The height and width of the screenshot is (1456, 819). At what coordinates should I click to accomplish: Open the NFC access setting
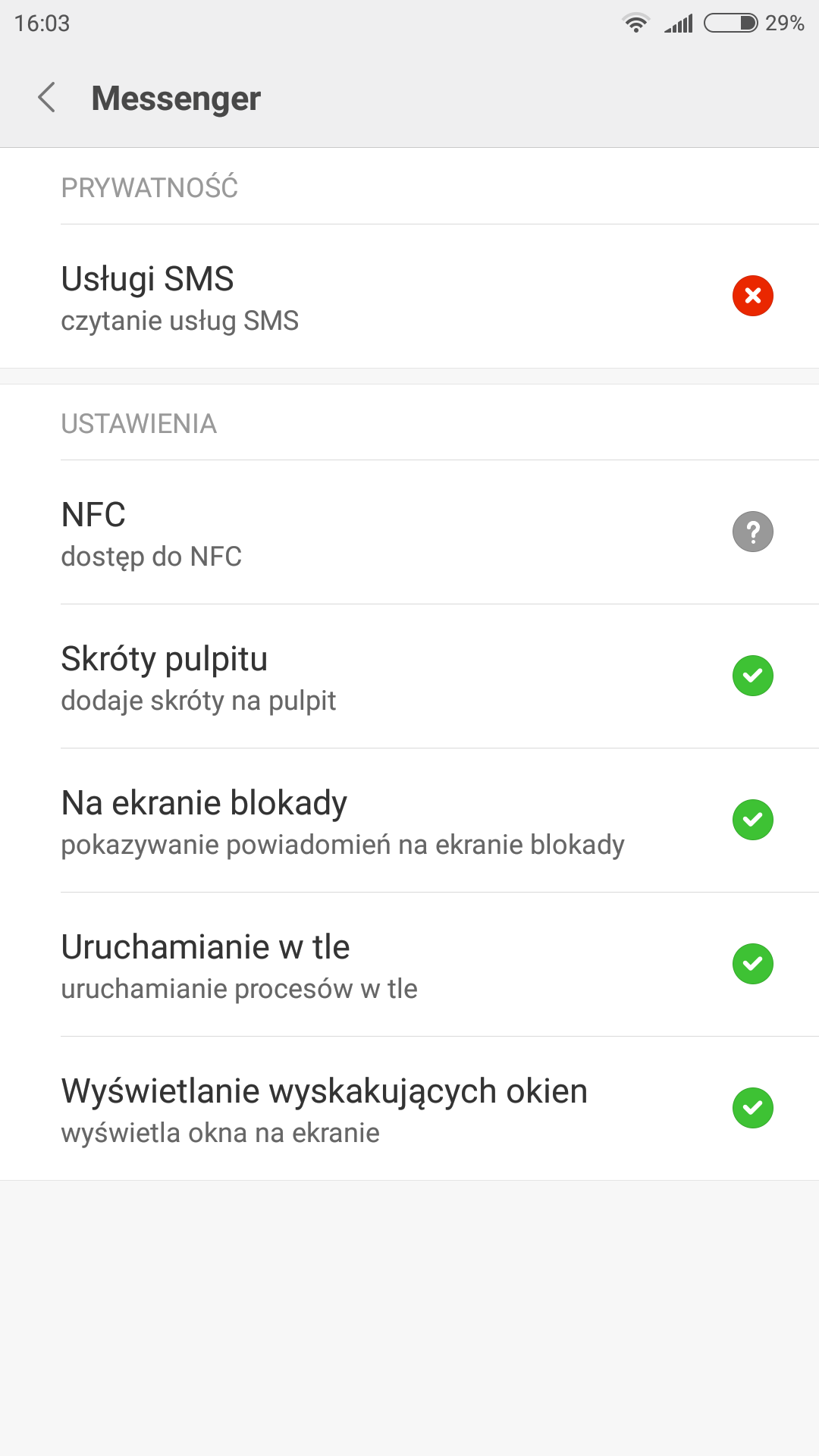click(409, 532)
